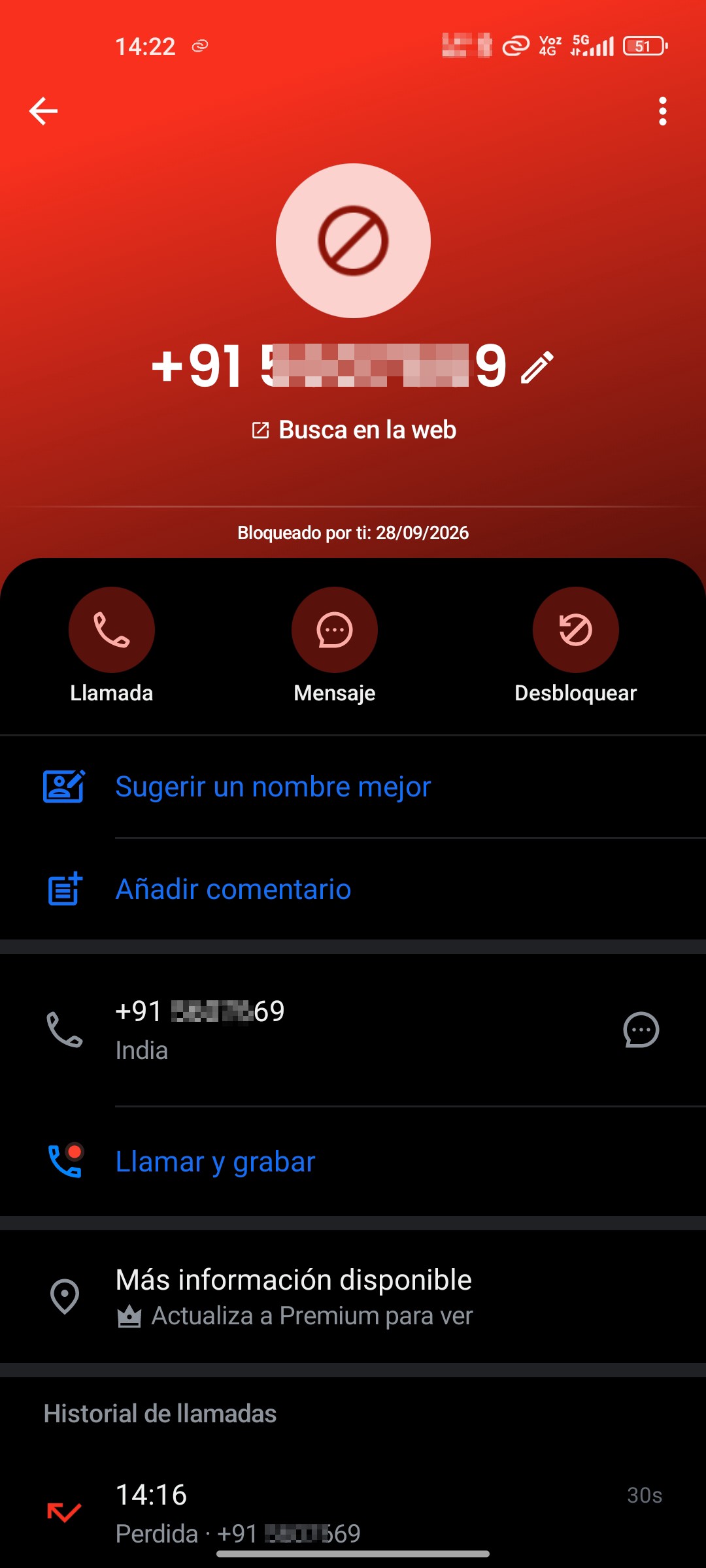This screenshot has height=1568, width=706.
Task: Open Más información disponible Premium row
Action: [353, 1296]
